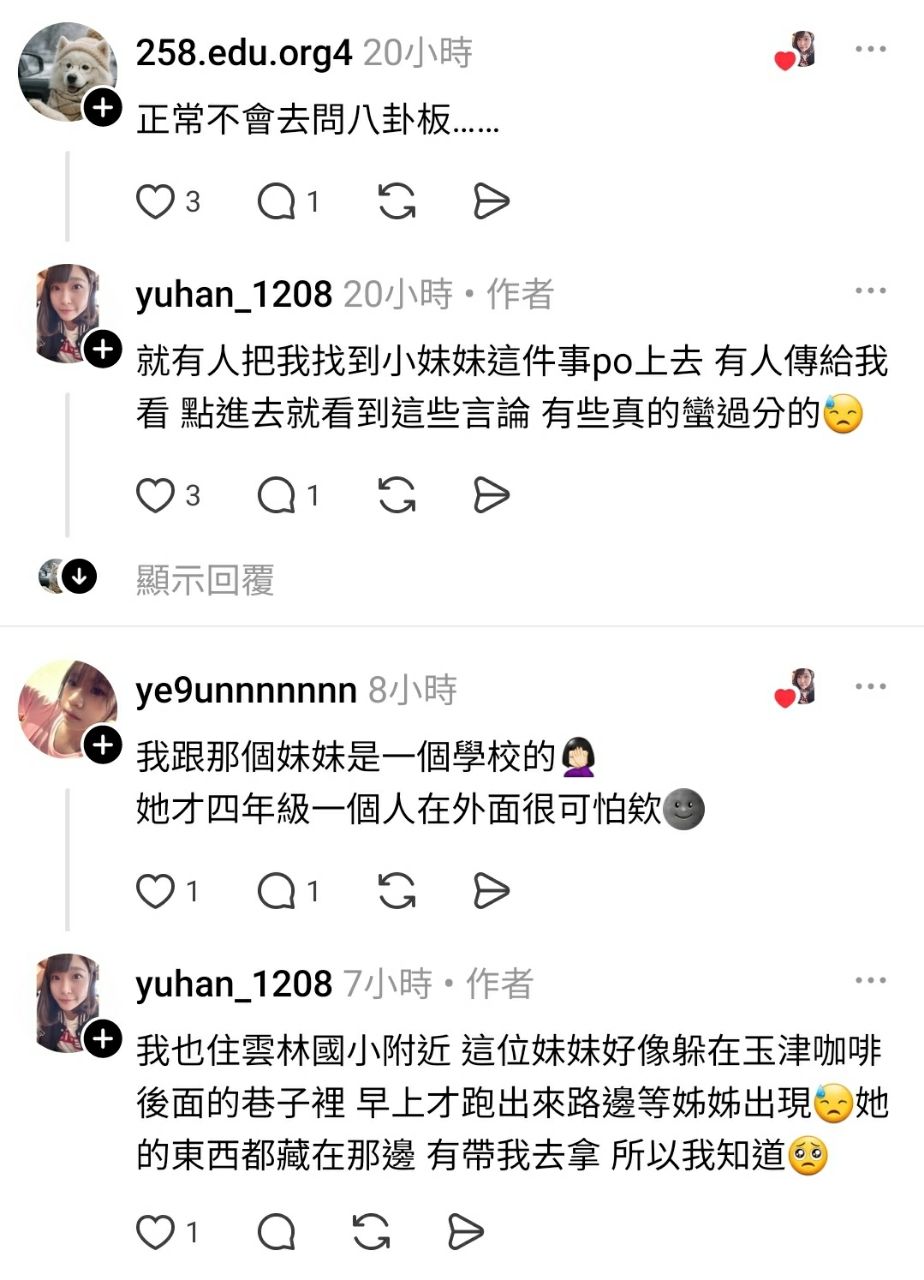Like yuhan_1208's reply posted 7小時 ago
The width and height of the screenshot is (924, 1280).
[155, 1233]
